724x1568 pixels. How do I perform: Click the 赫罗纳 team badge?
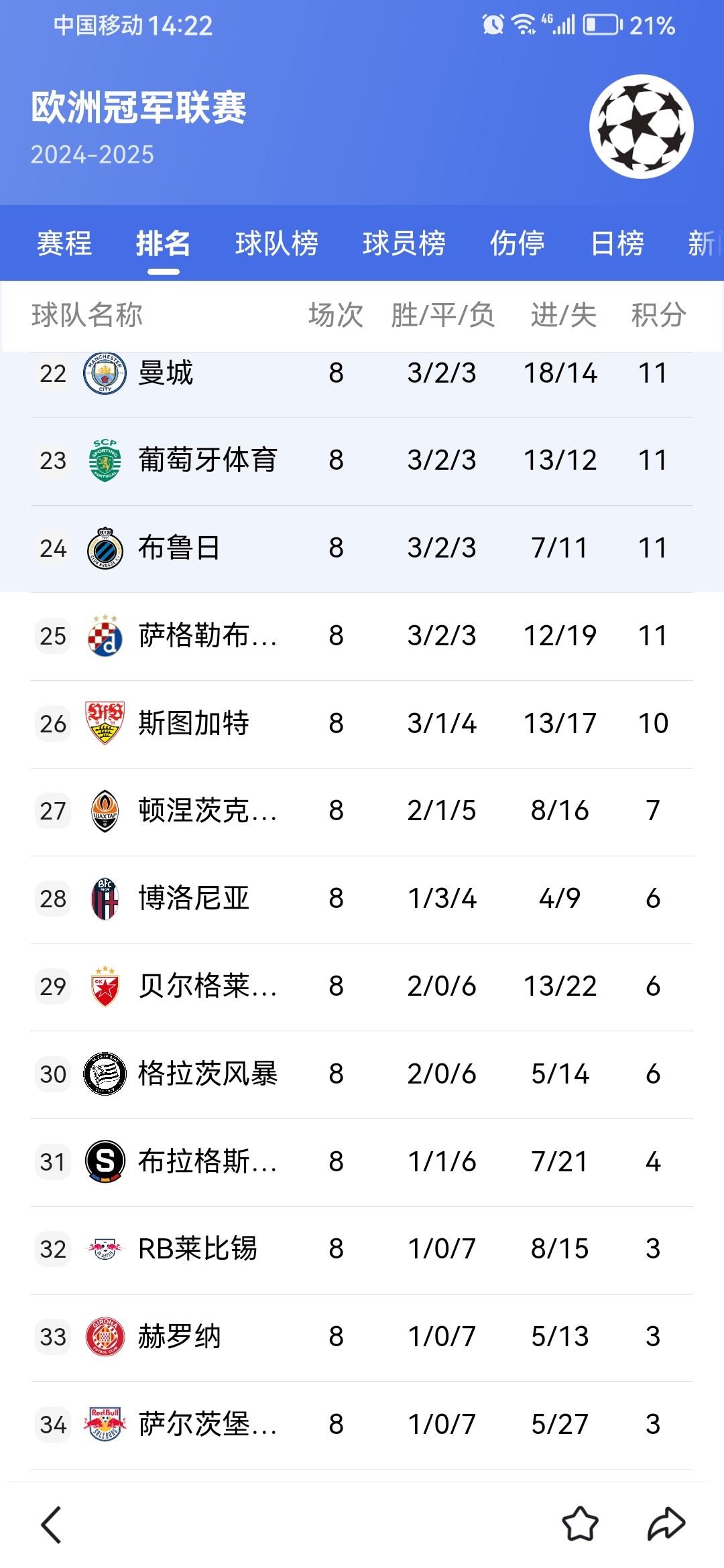coord(104,1337)
